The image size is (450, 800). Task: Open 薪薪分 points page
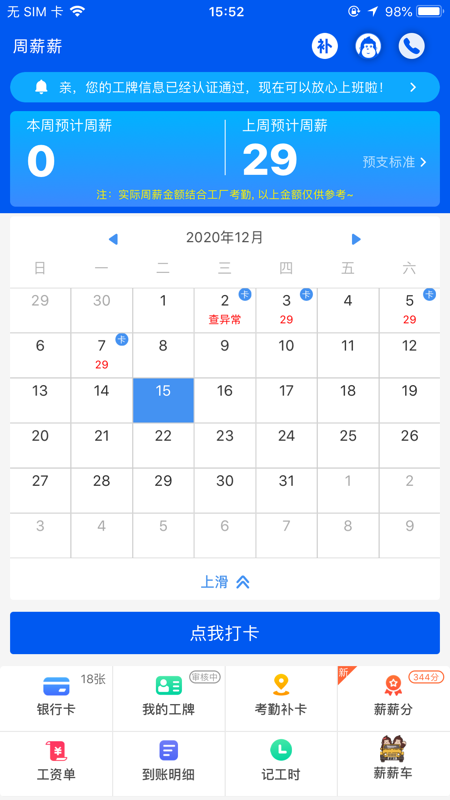(x=393, y=698)
